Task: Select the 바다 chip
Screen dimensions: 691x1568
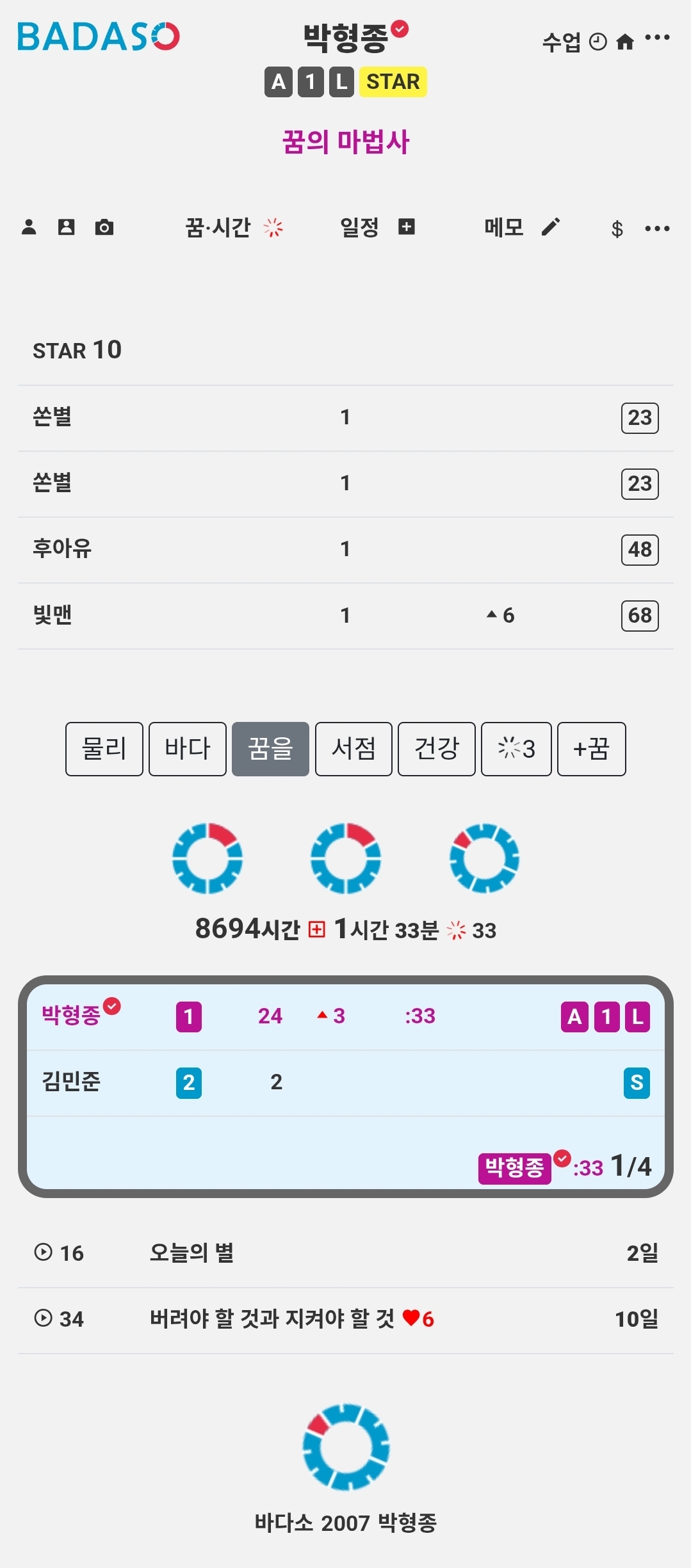Action: click(x=188, y=749)
